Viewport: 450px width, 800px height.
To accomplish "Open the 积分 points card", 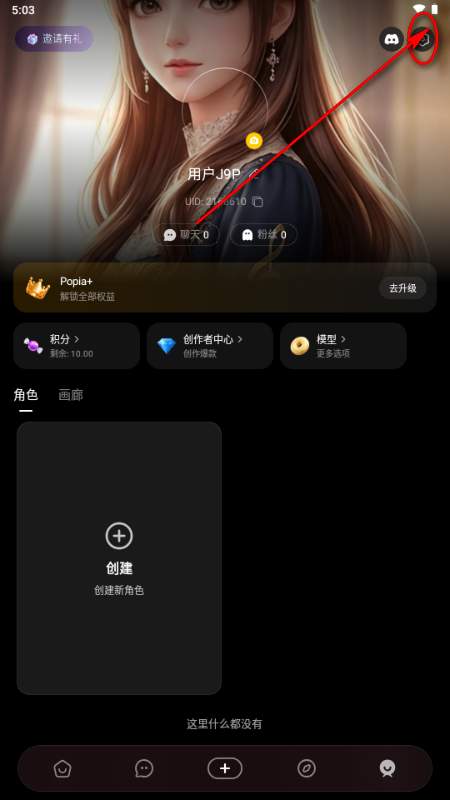I will tap(77, 345).
